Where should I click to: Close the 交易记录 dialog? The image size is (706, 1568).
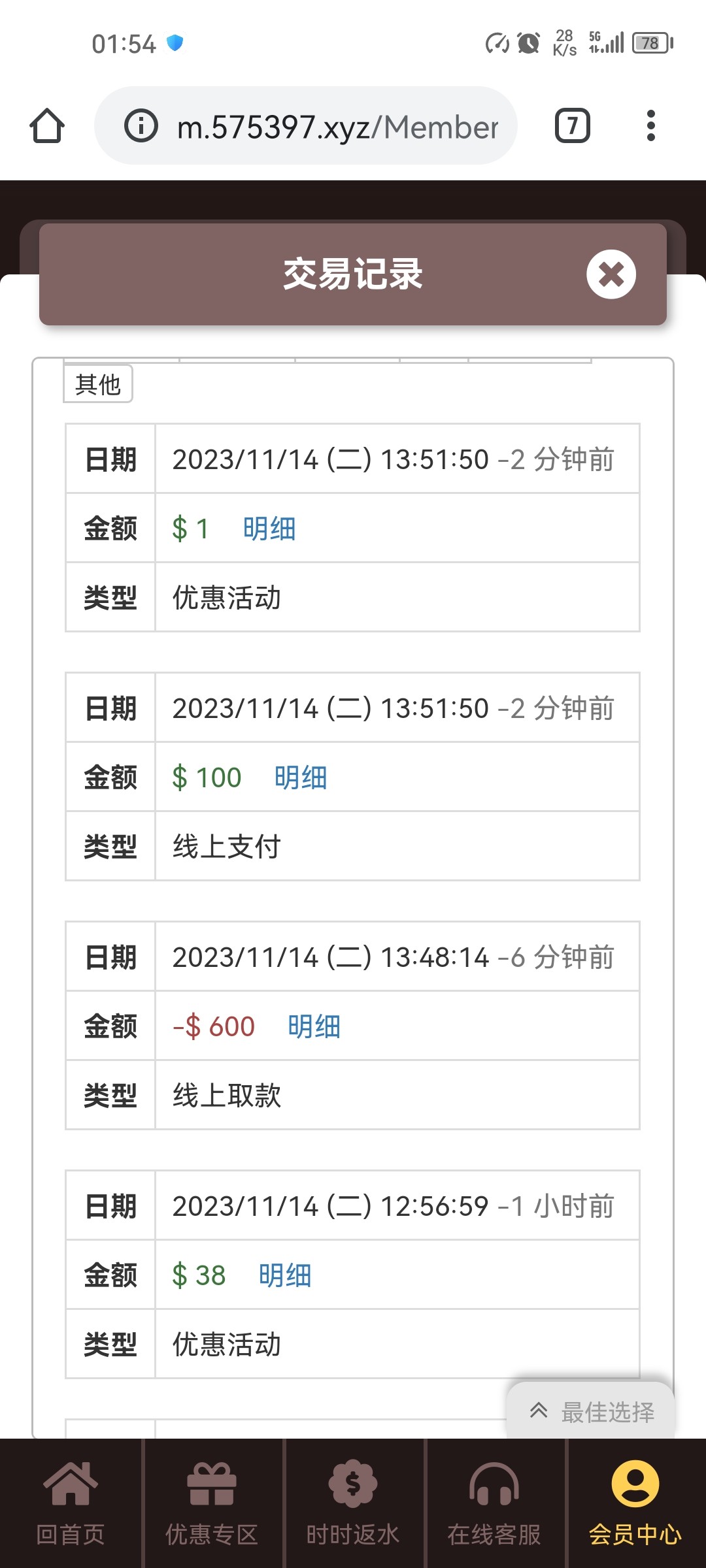point(611,274)
